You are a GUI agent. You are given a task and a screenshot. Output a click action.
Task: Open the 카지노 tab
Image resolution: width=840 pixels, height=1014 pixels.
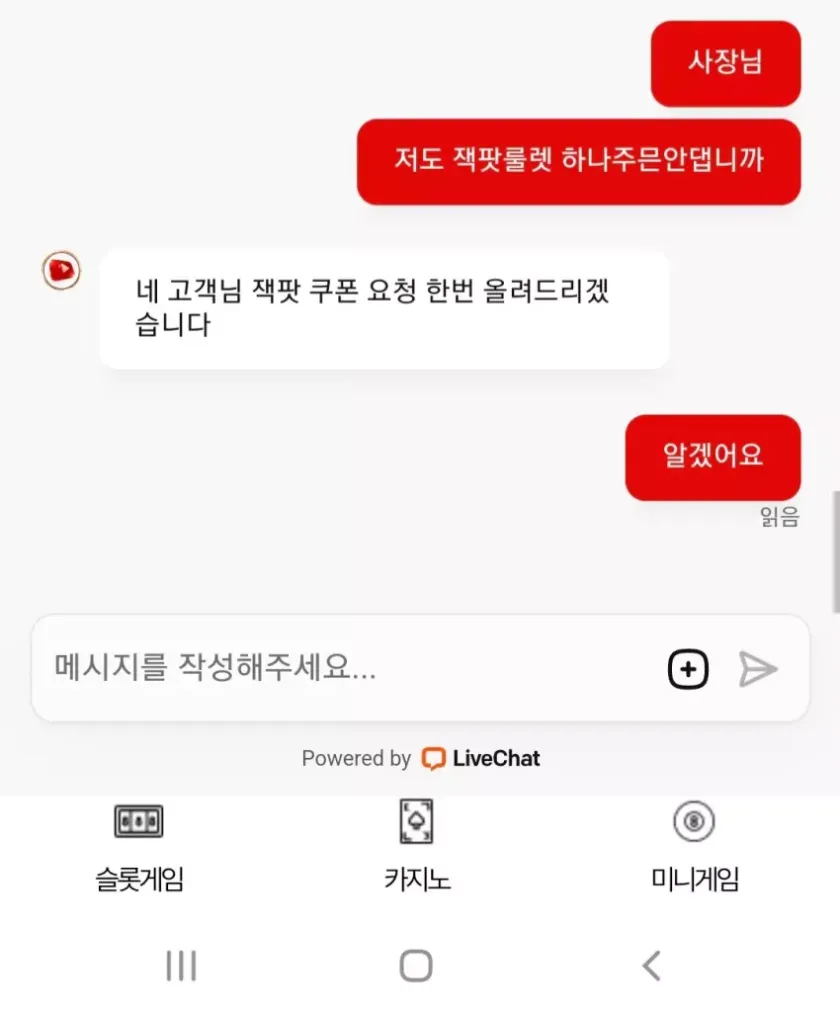point(416,848)
